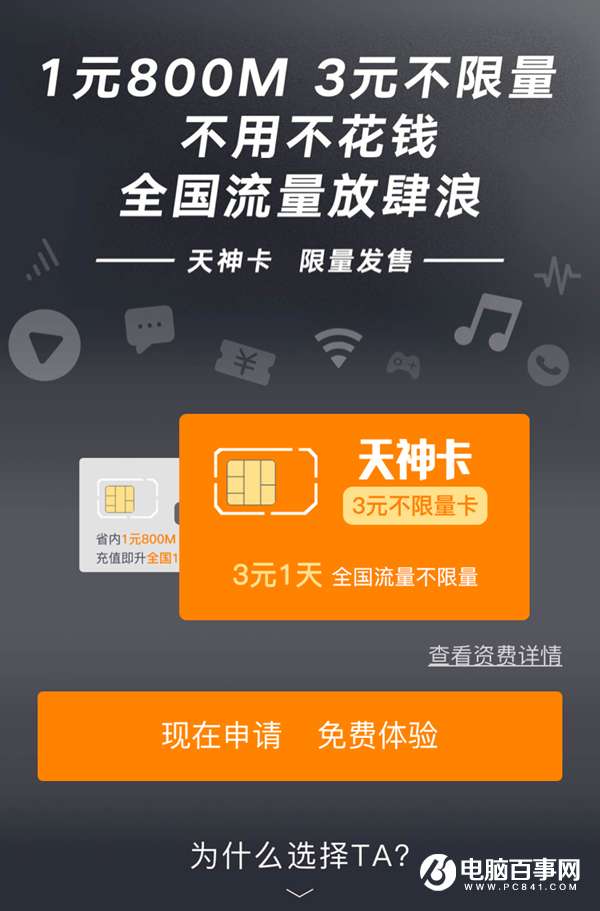Expand the chevron below 为什么选择TA?

pyautogui.click(x=300, y=892)
